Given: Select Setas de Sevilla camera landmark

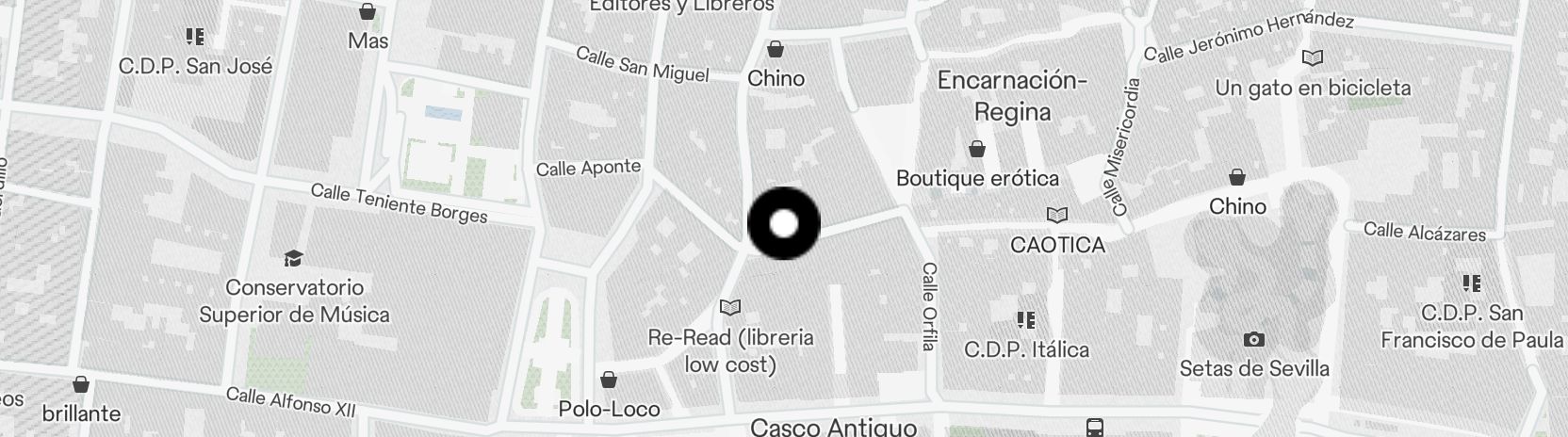Looking at the screenshot, I should tap(1253, 340).
